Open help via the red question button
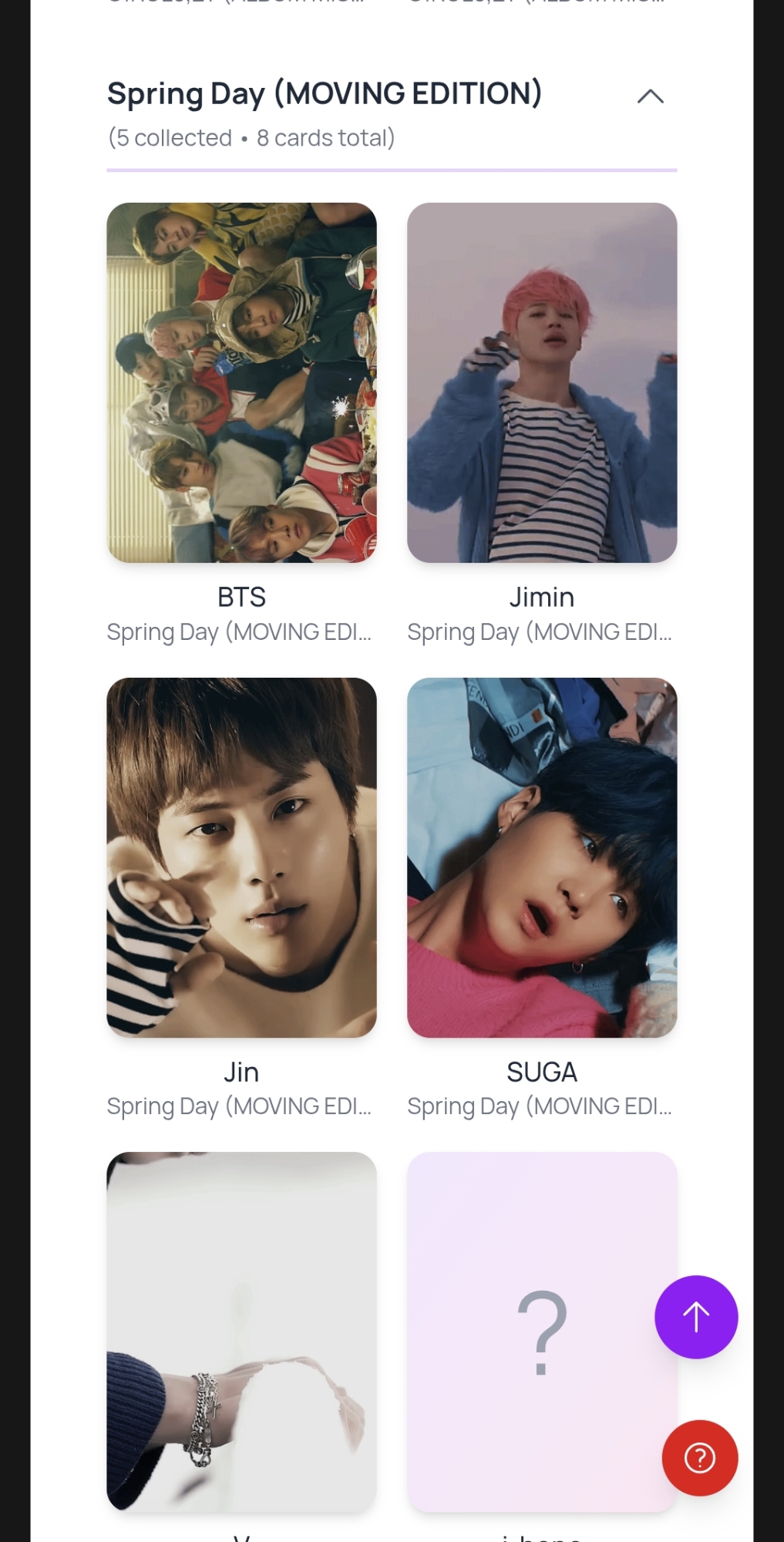This screenshot has height=1542, width=784. [699, 1458]
